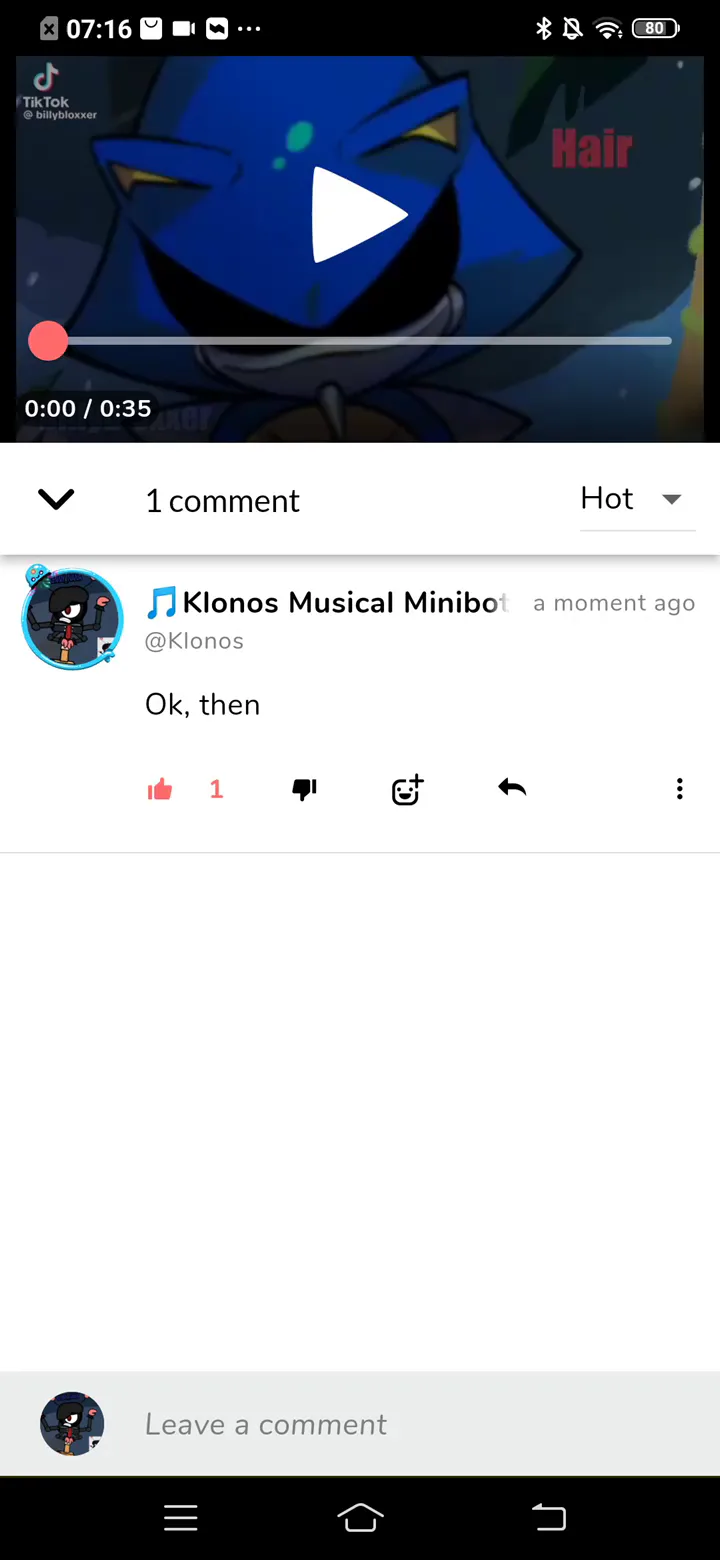
Task: Collapse the comments section with the chevron
Action: click(x=56, y=499)
